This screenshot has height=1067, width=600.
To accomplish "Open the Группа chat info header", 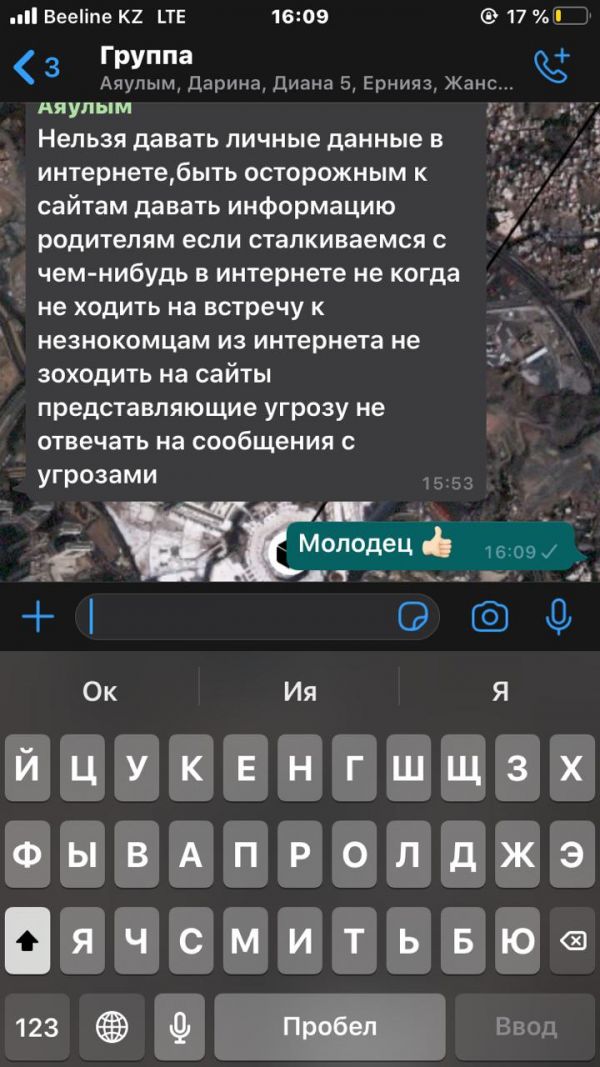I will pos(300,68).
